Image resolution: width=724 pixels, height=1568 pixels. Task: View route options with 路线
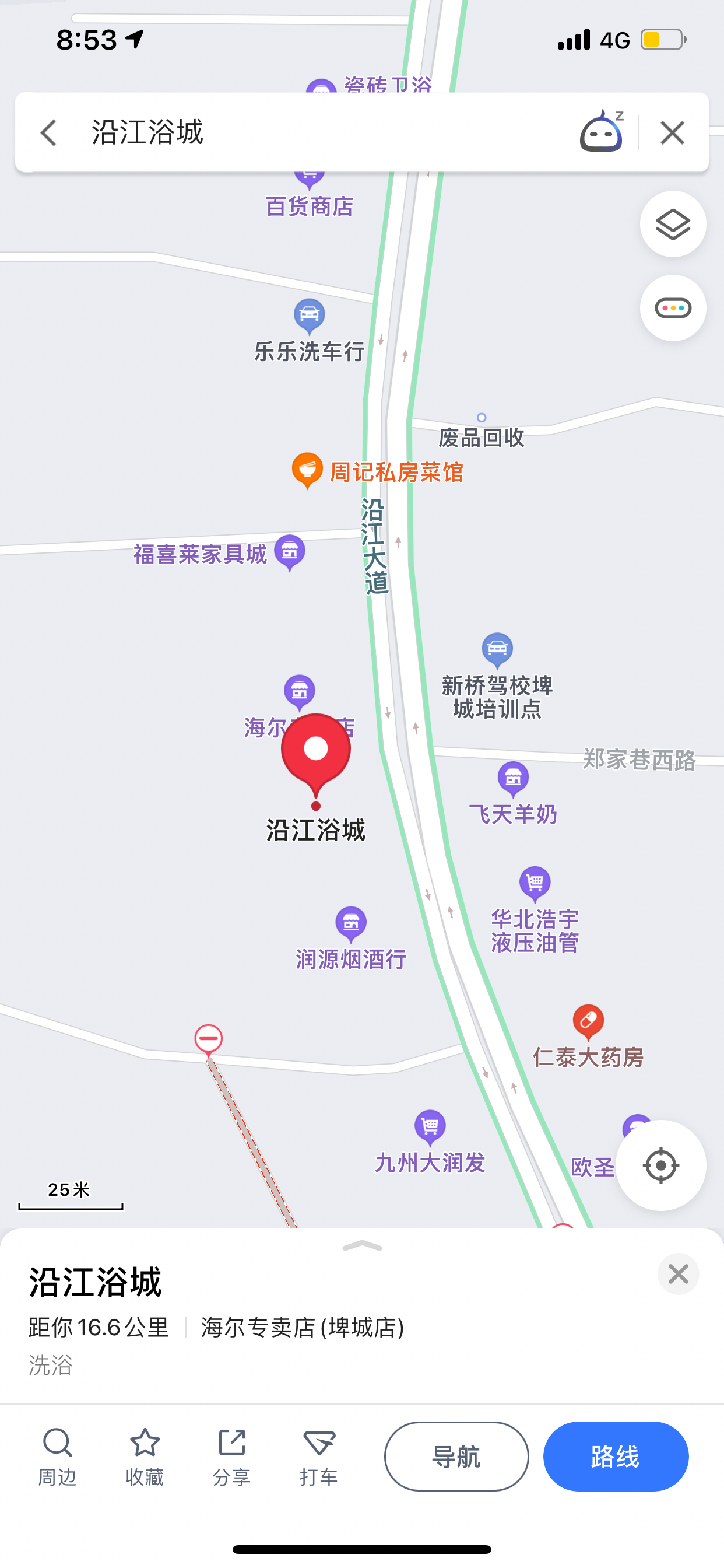(x=616, y=1457)
